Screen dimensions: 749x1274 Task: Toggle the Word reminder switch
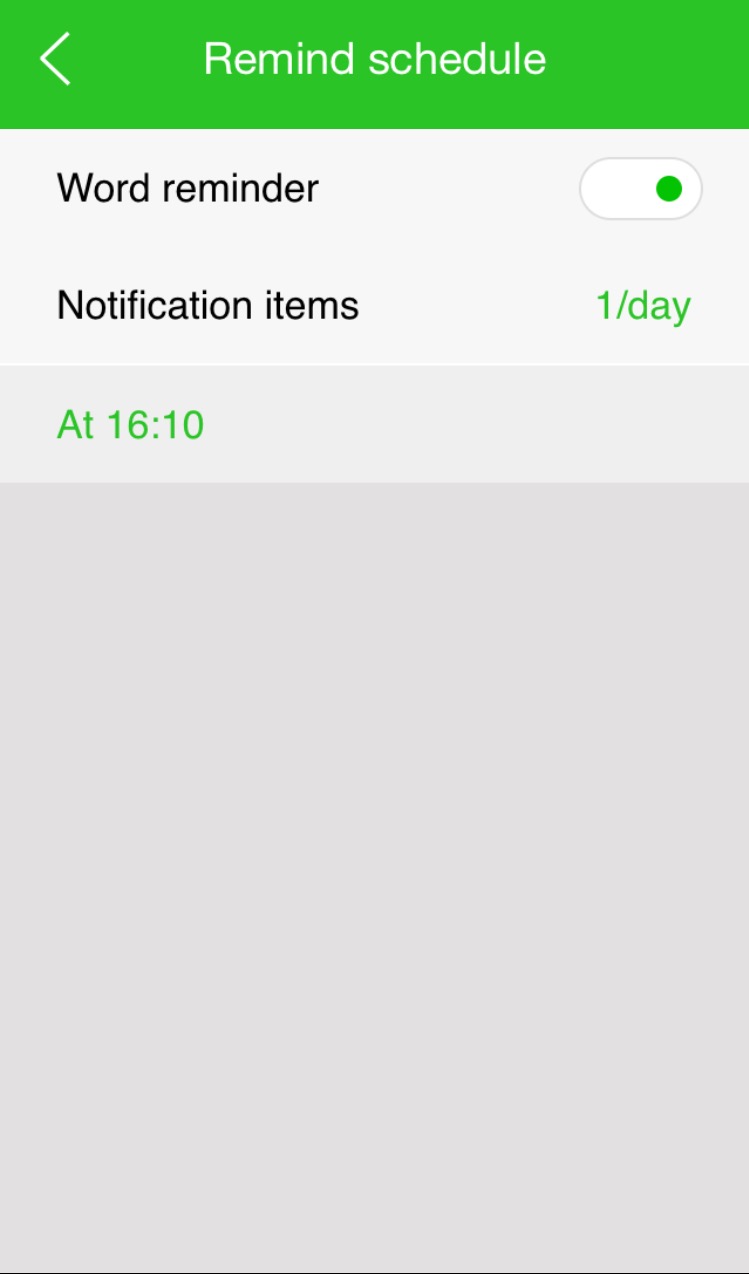[x=640, y=188]
